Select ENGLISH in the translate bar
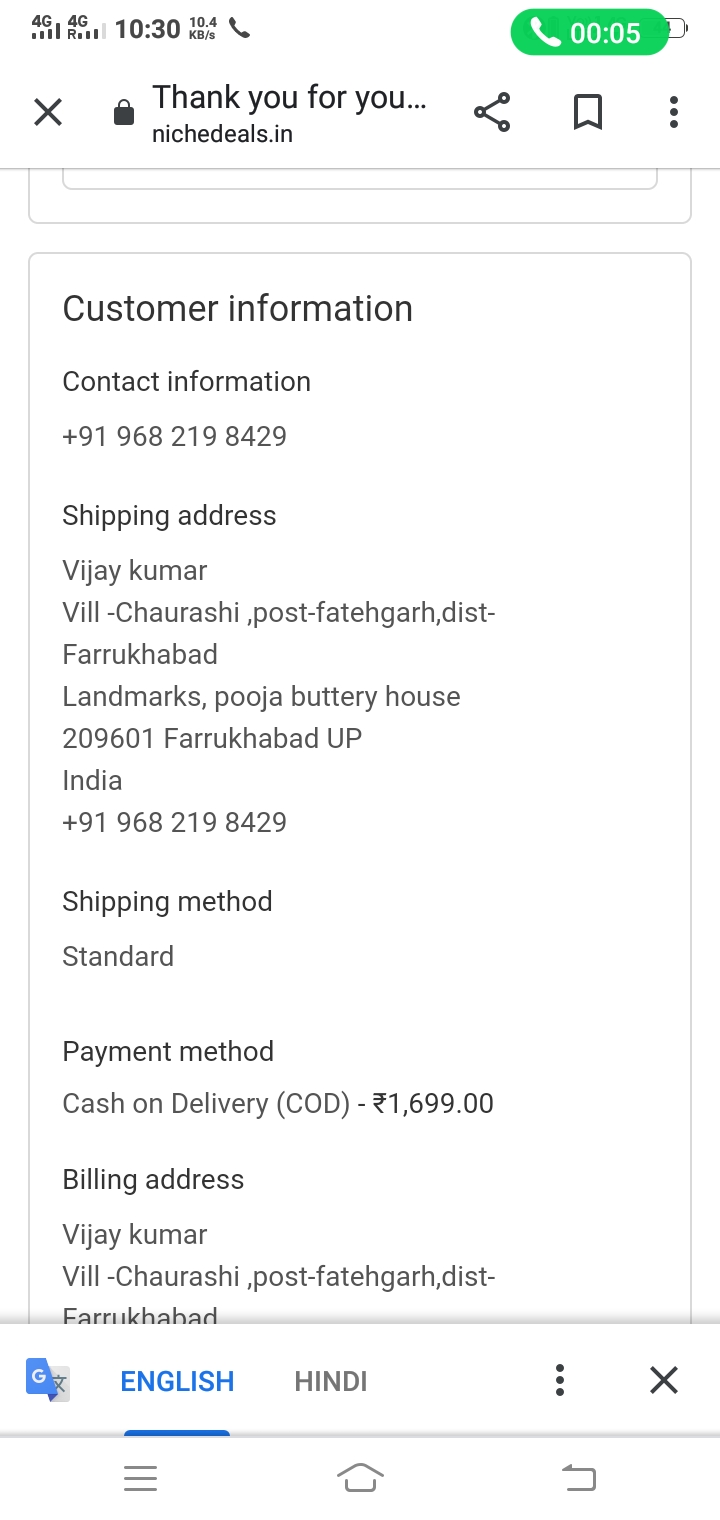720x1520 pixels. (177, 1381)
